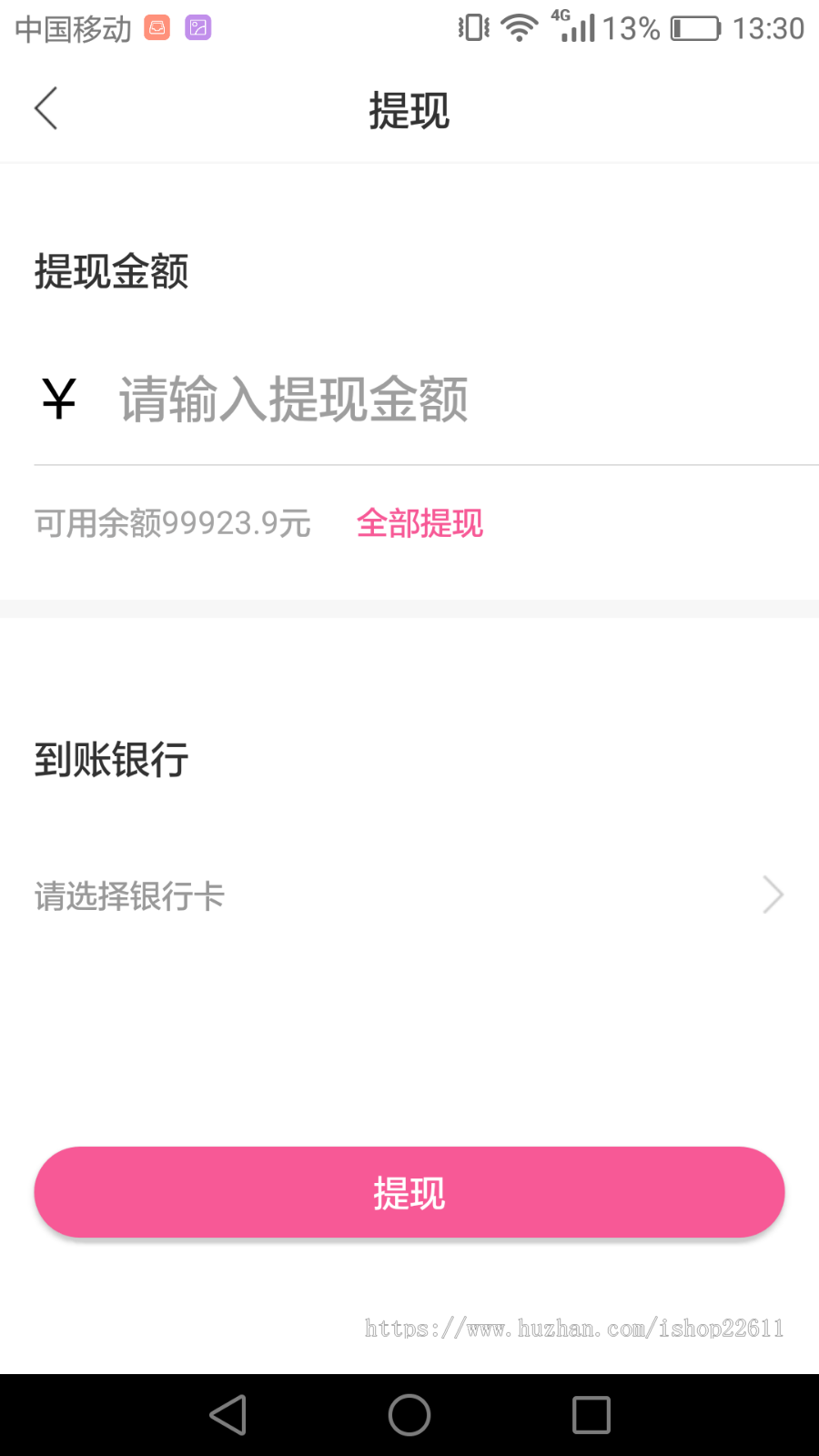Click the back arrow on 提现 page
The width and height of the screenshot is (819, 1456).
coord(45,107)
